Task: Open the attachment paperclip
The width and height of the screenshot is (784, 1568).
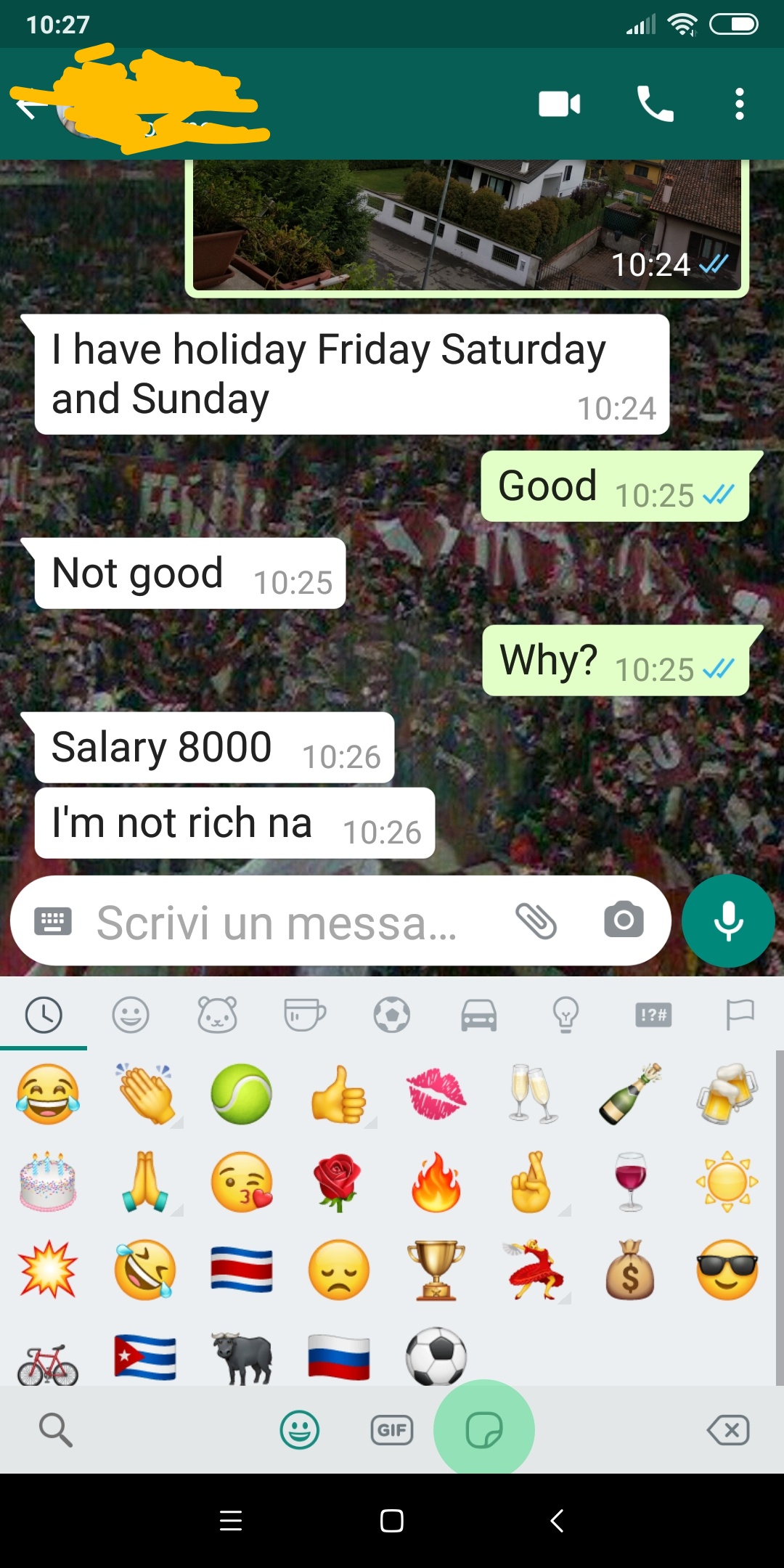Action: point(536,922)
